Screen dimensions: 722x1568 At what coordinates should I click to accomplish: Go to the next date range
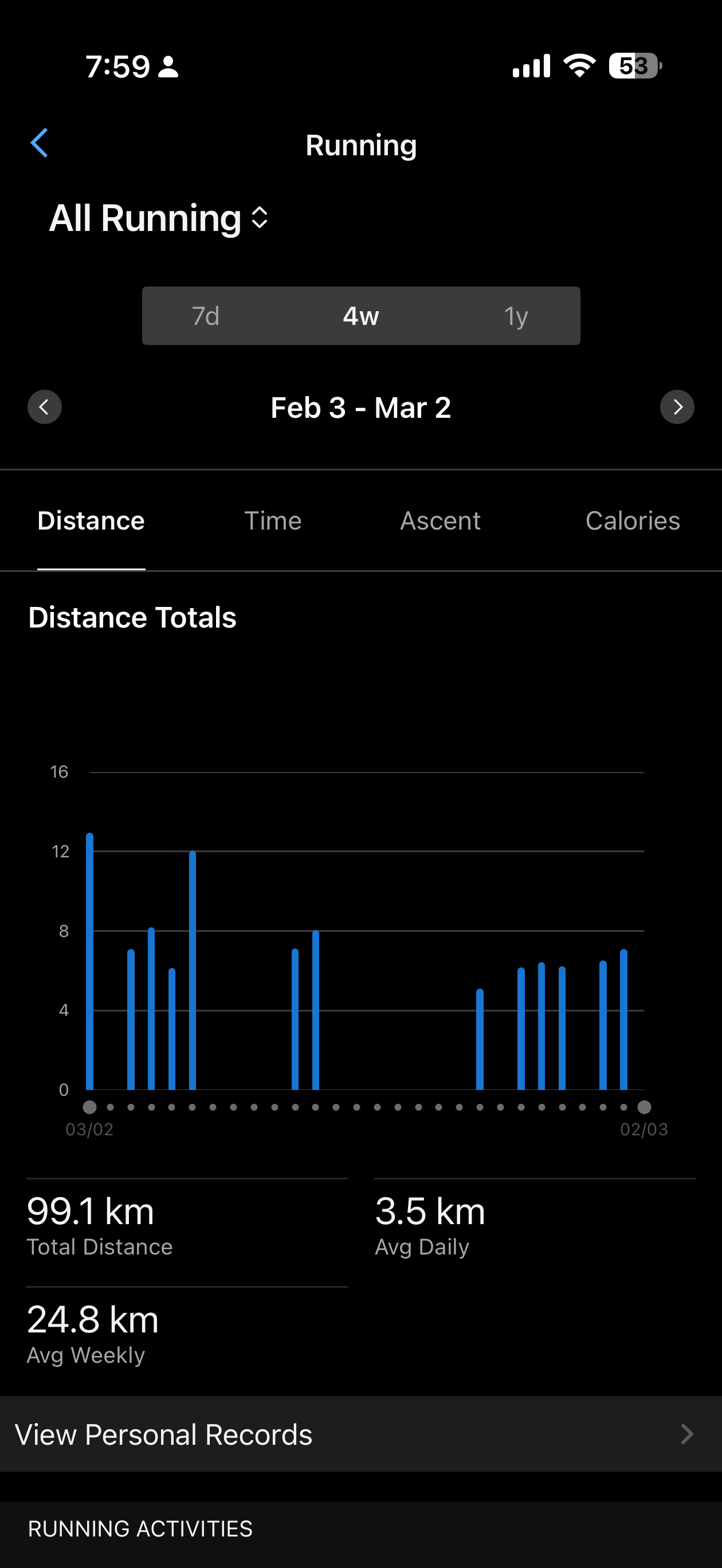coord(677,406)
